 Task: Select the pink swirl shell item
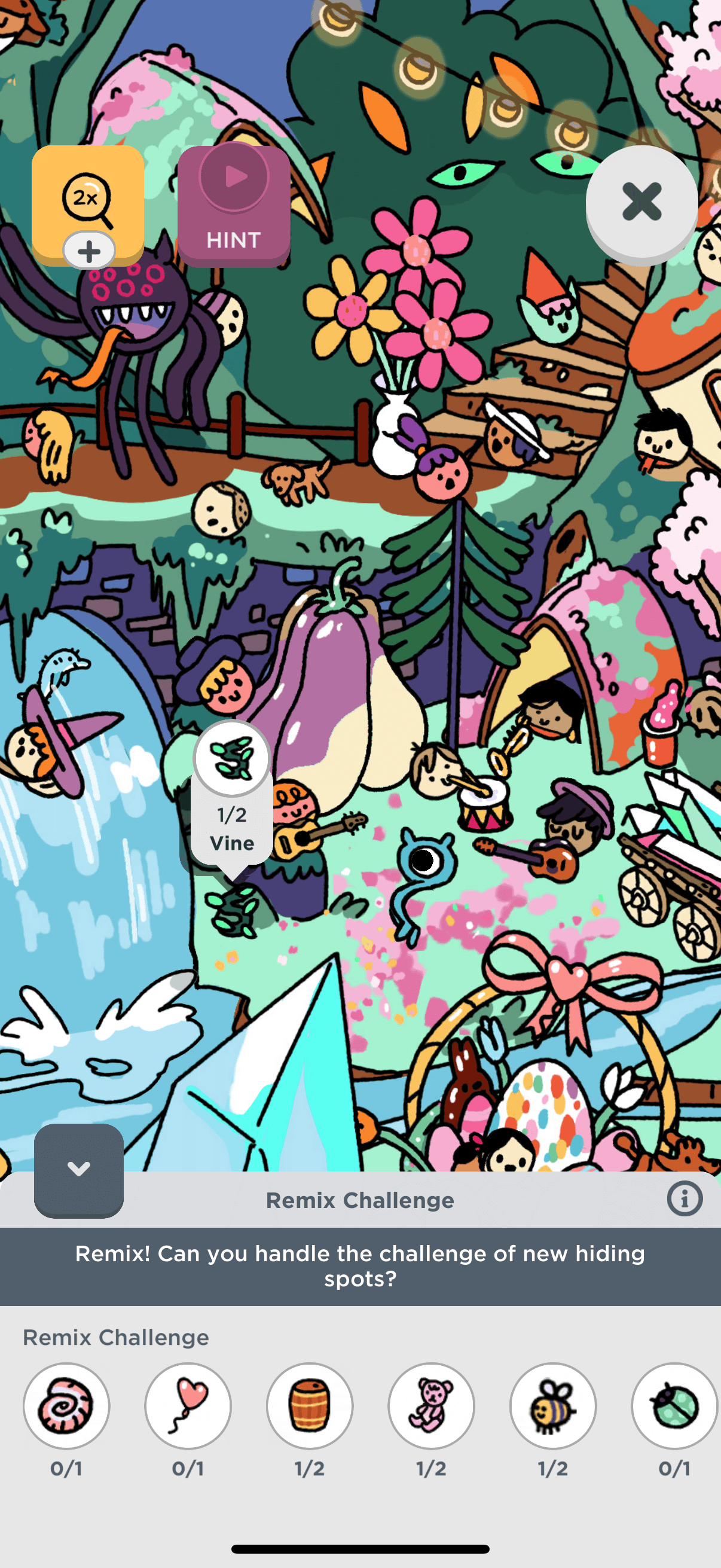coord(66,1405)
